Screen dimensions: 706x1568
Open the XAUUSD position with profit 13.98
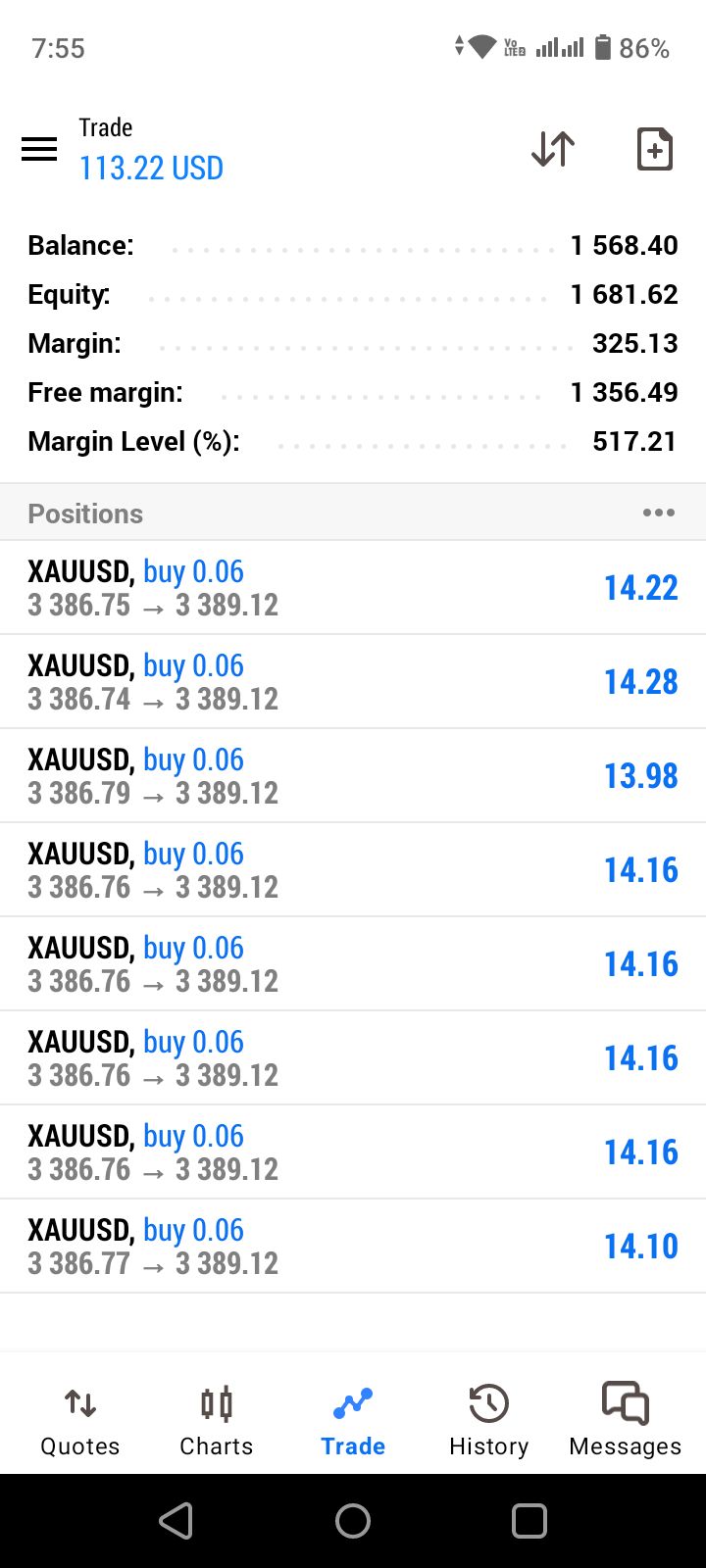(353, 776)
